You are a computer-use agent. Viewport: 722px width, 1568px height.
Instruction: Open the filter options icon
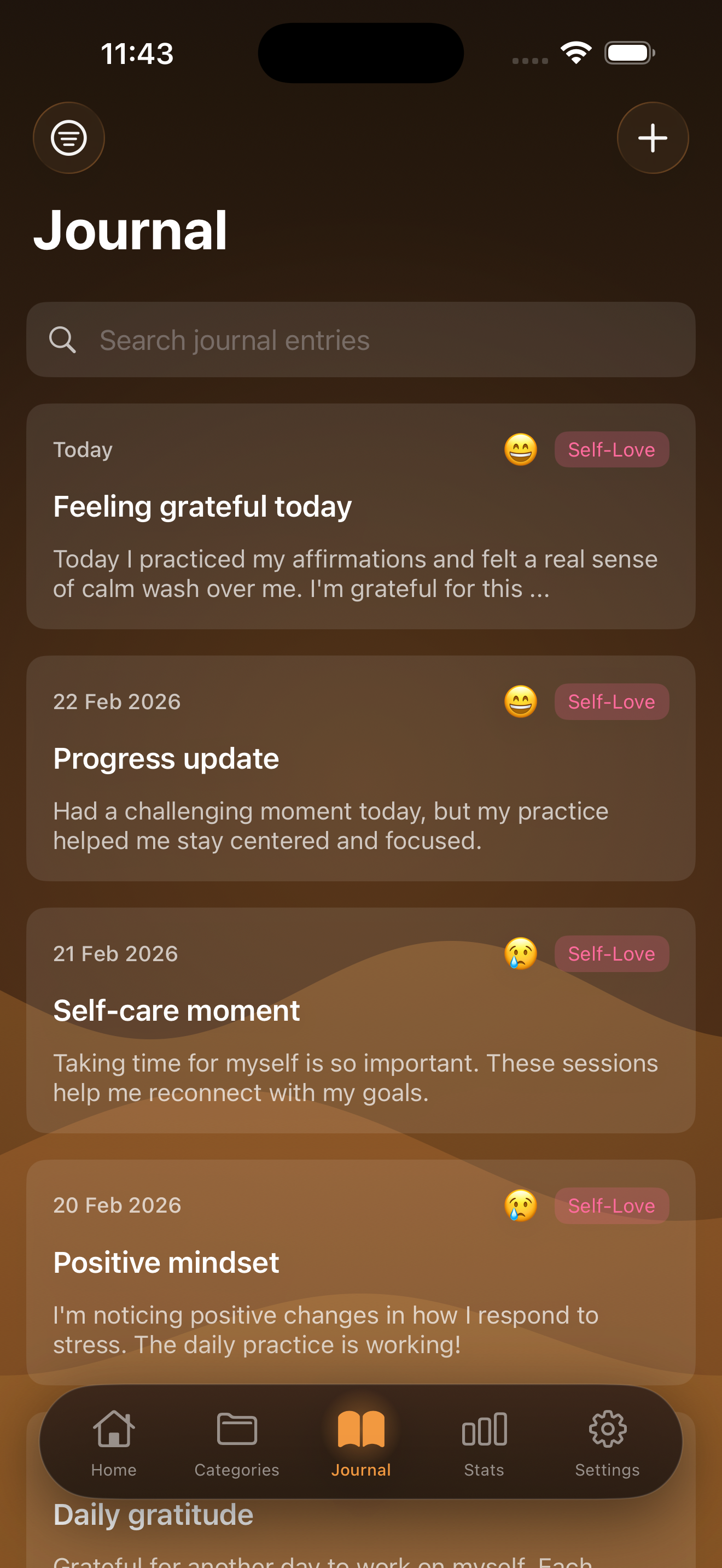coord(69,138)
